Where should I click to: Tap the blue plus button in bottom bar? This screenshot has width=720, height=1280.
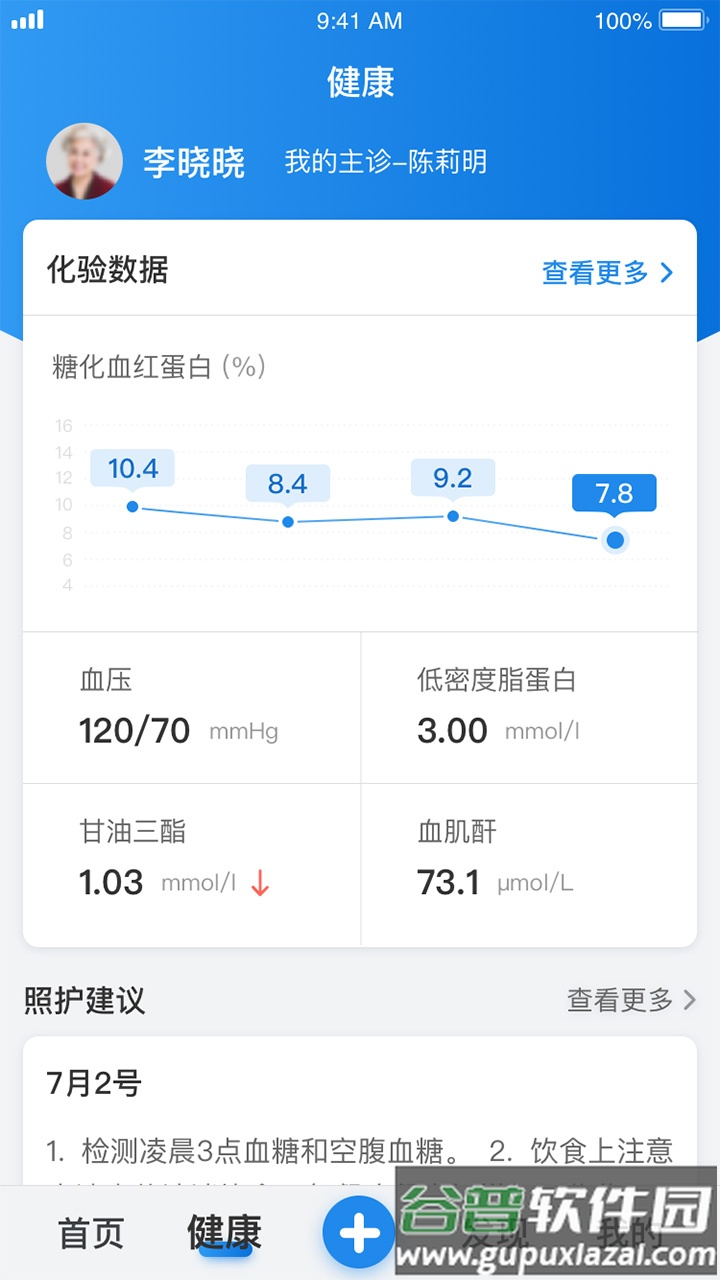coord(360,1232)
